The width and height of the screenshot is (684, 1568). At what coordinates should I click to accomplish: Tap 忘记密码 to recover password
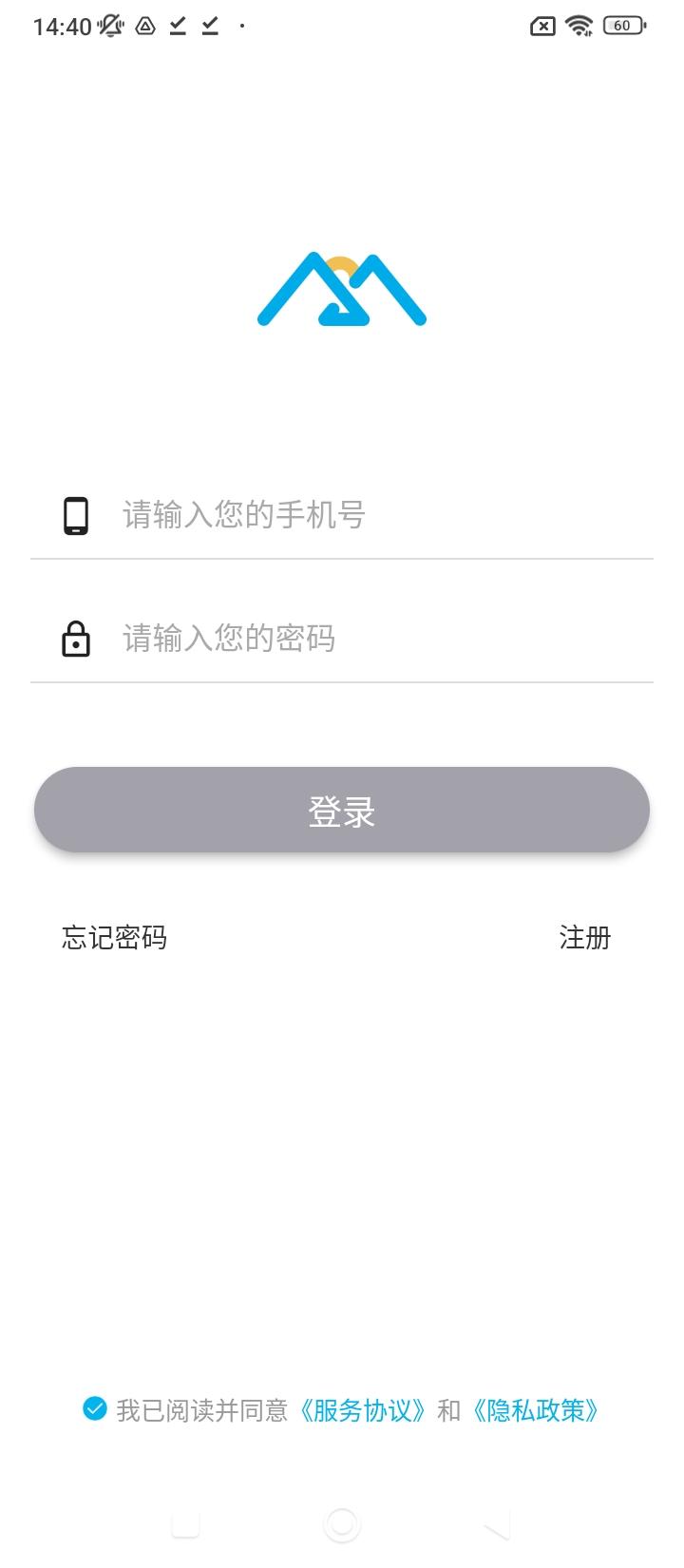[x=114, y=939]
